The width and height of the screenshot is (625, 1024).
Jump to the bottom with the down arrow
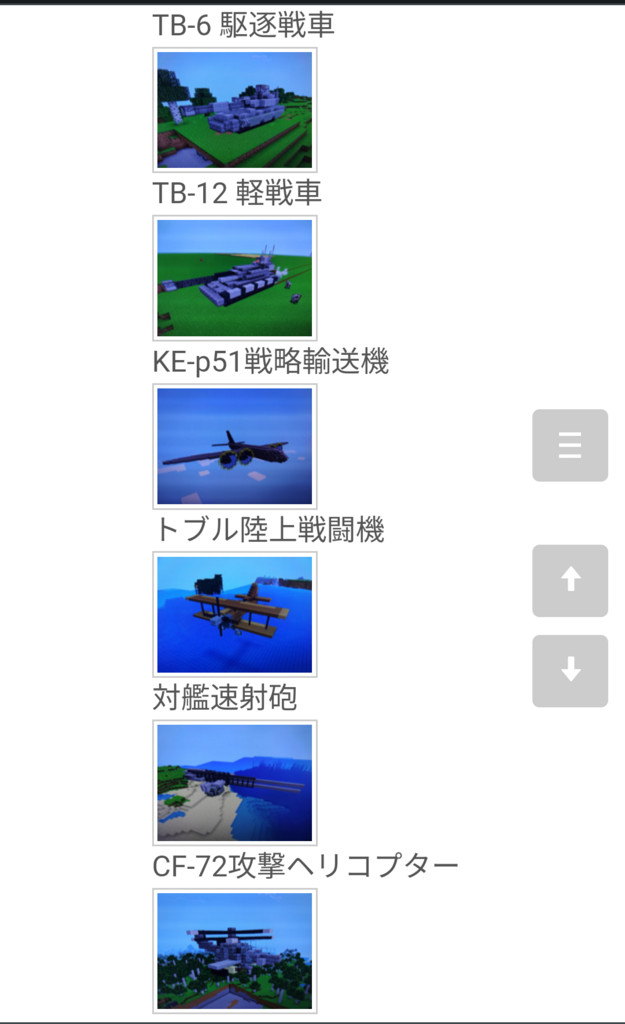[570, 671]
